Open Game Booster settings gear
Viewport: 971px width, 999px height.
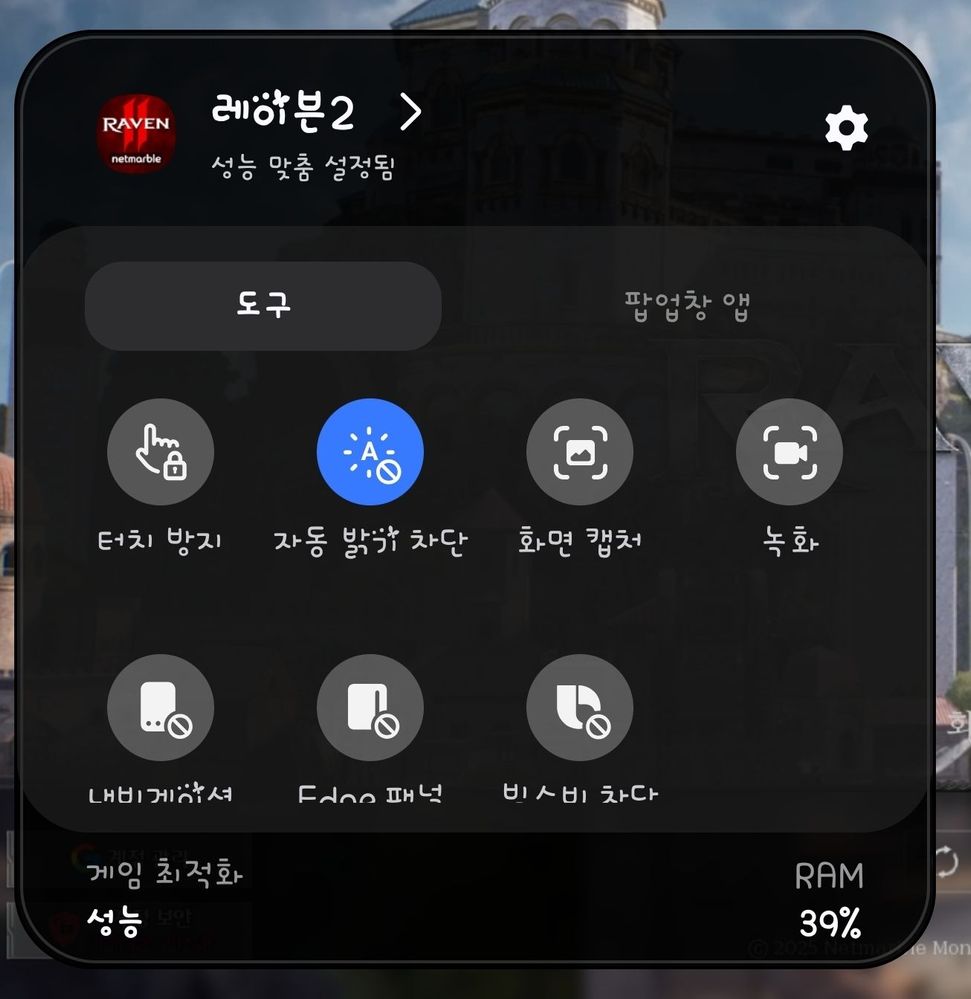846,130
